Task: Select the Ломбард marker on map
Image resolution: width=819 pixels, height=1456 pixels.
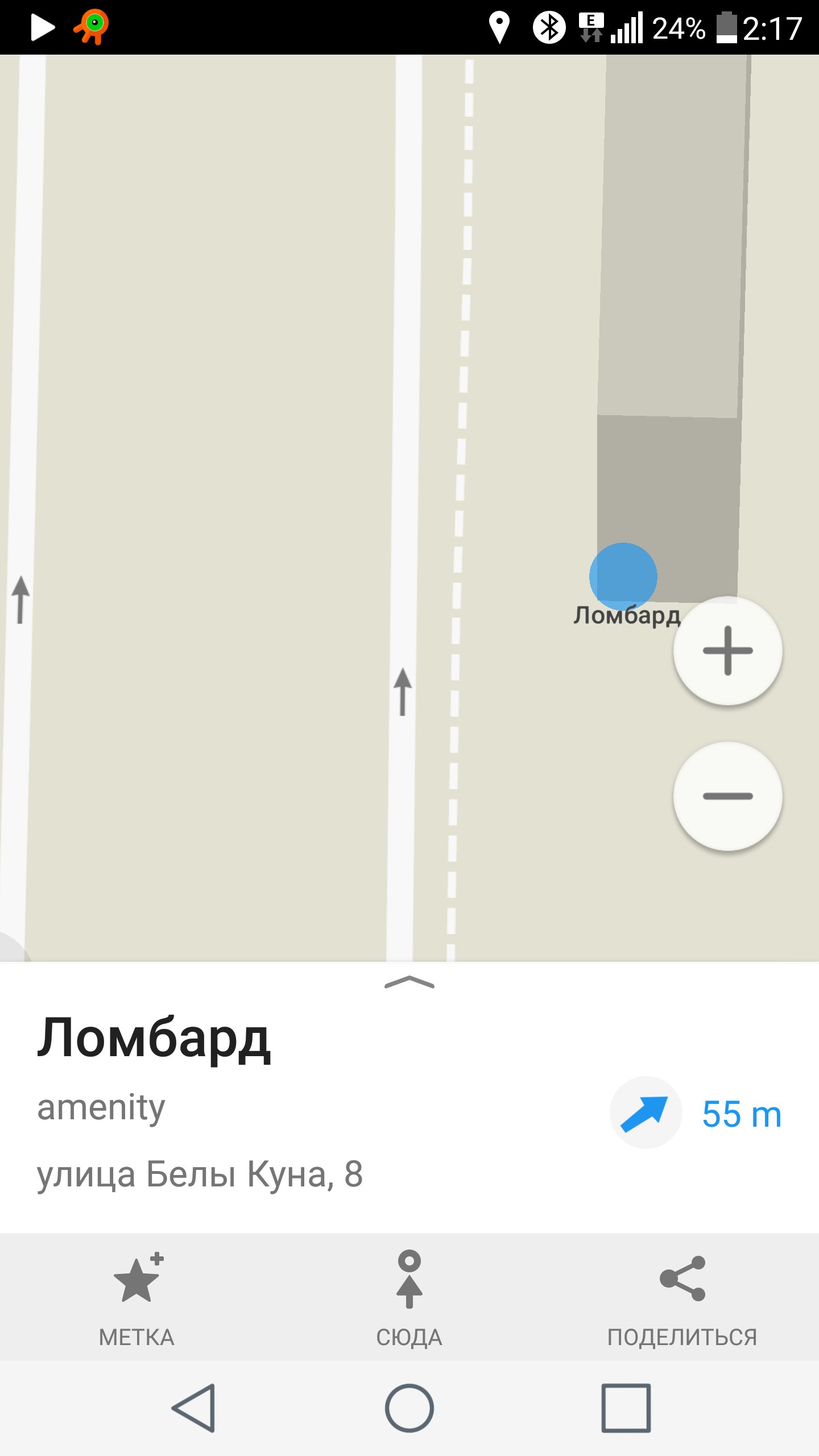Action: (623, 576)
